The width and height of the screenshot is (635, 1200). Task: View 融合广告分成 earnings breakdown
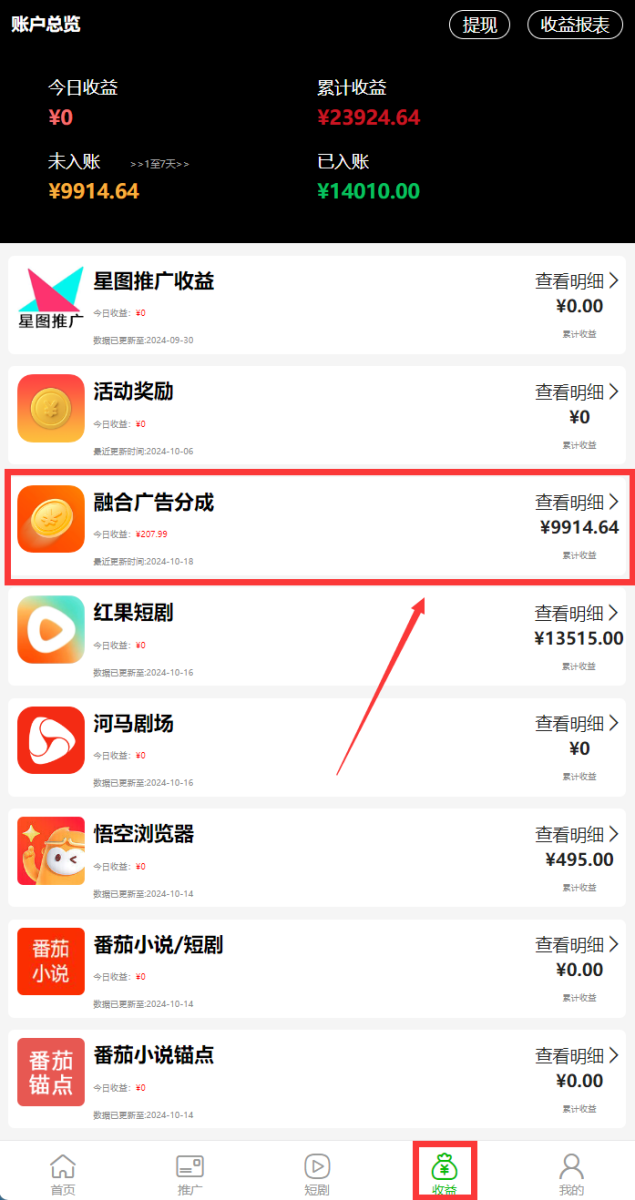[x=577, y=502]
